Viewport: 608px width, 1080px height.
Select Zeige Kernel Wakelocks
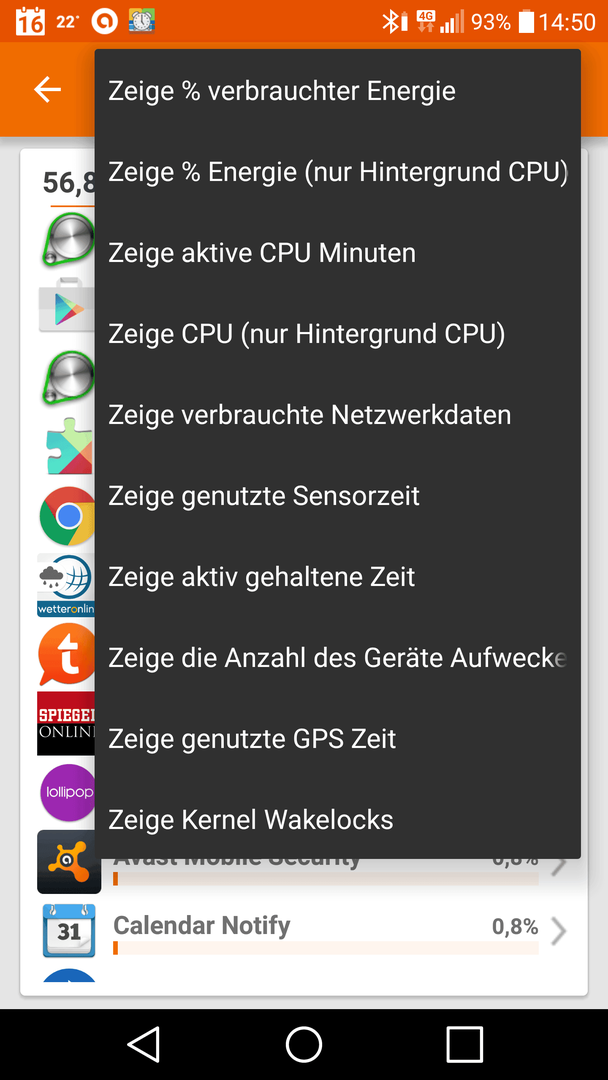(x=337, y=820)
